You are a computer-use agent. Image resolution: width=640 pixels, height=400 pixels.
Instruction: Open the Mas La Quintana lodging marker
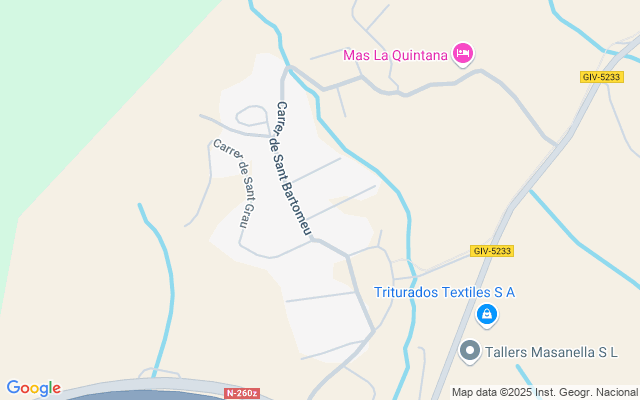pyautogui.click(x=462, y=53)
